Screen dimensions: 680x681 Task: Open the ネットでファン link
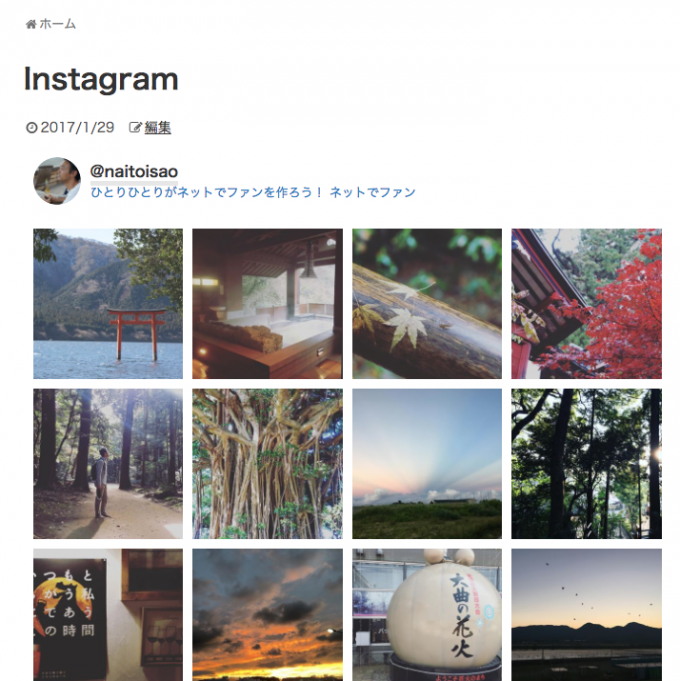(372, 192)
